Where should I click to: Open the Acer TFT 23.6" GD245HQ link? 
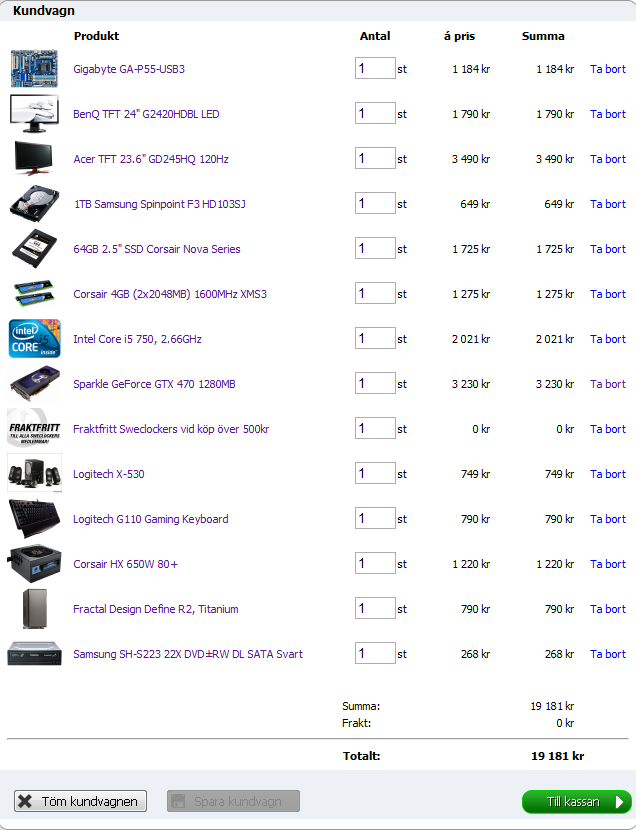point(150,159)
